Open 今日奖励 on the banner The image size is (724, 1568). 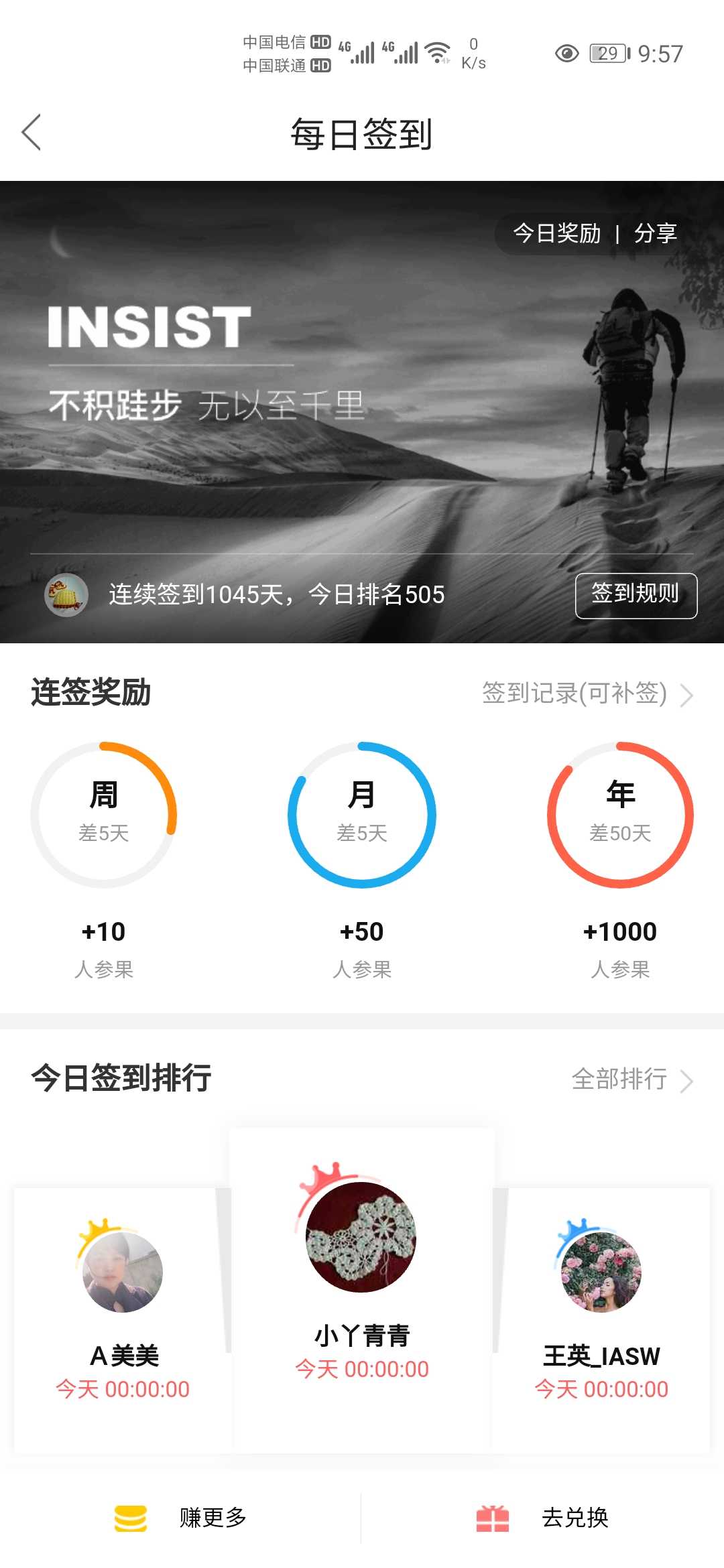557,233
